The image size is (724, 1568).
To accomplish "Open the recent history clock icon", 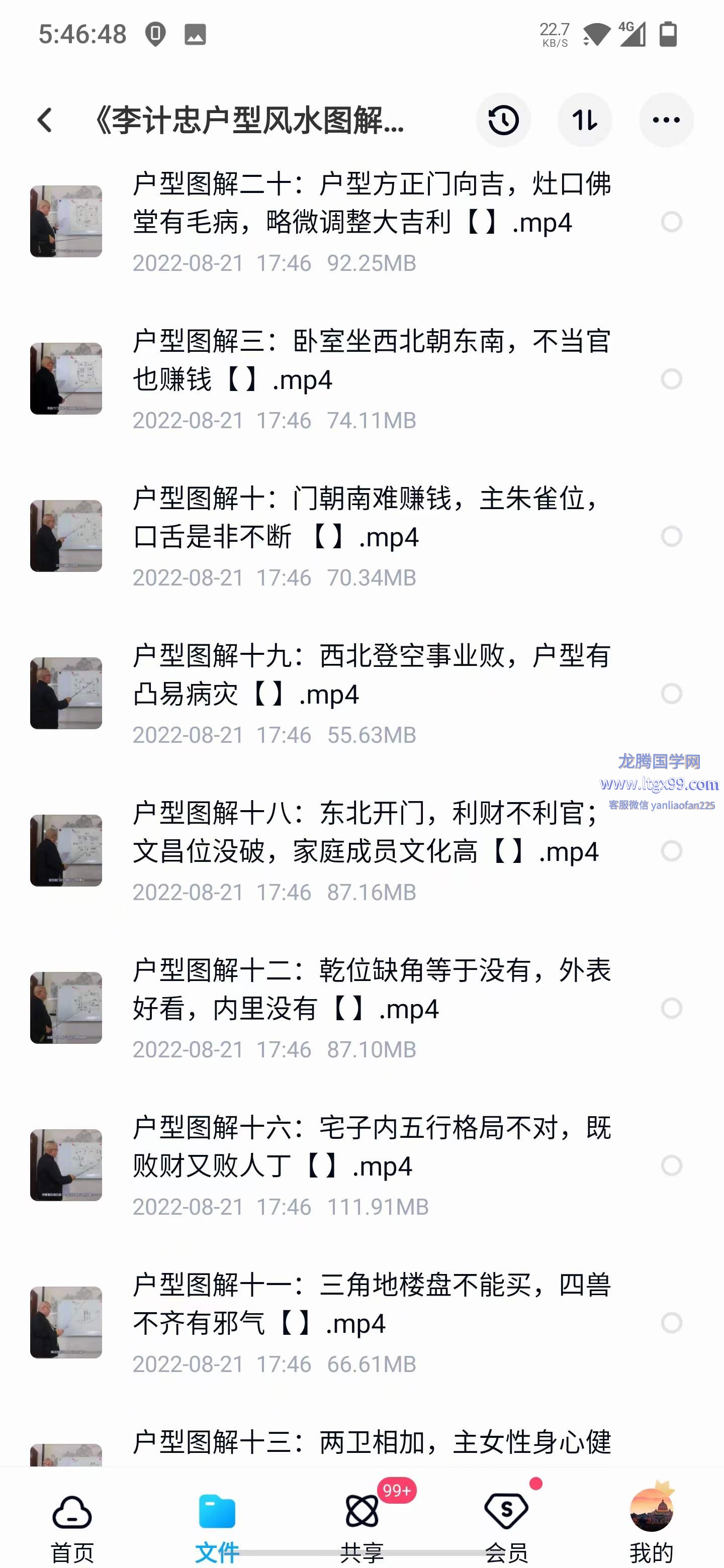I will point(503,120).
